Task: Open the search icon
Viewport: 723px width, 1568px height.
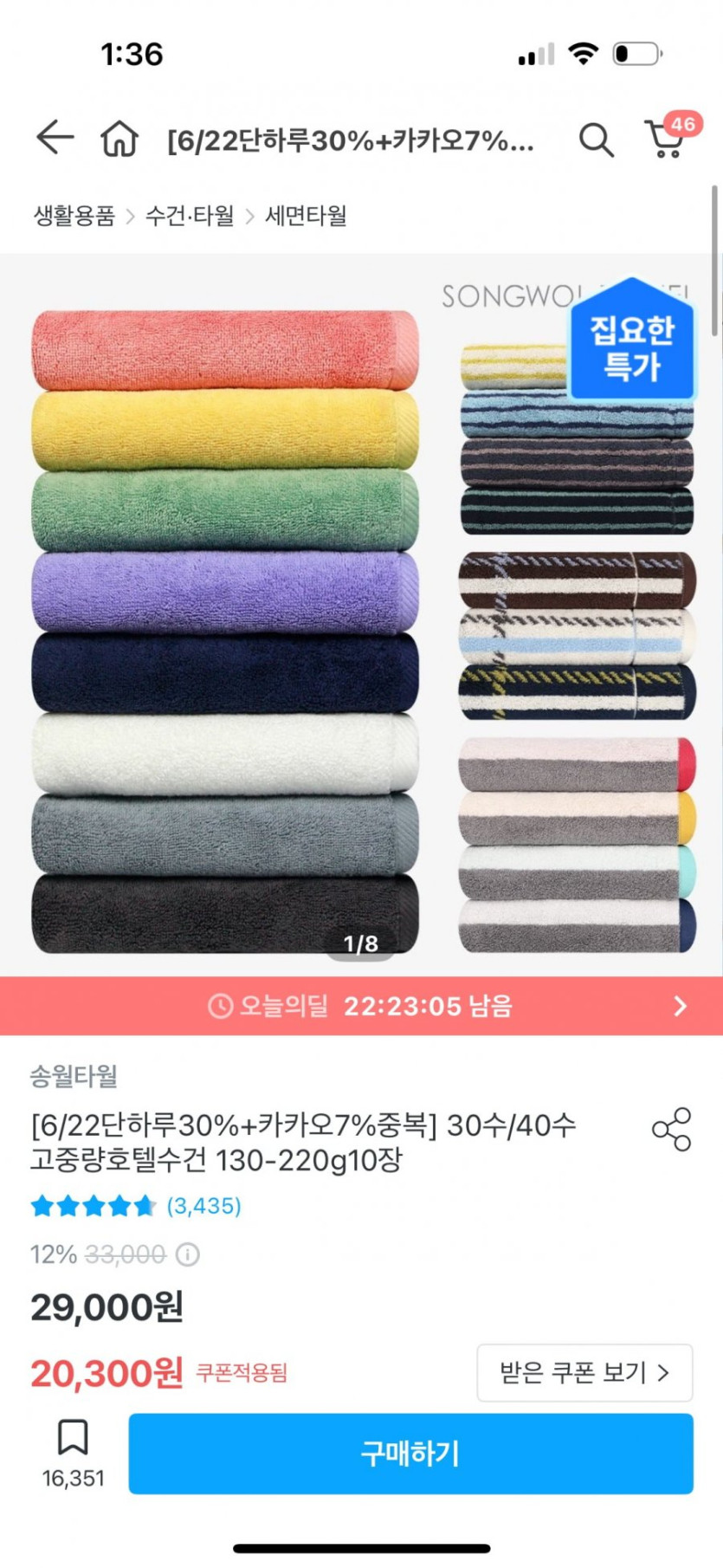Action: pos(596,139)
